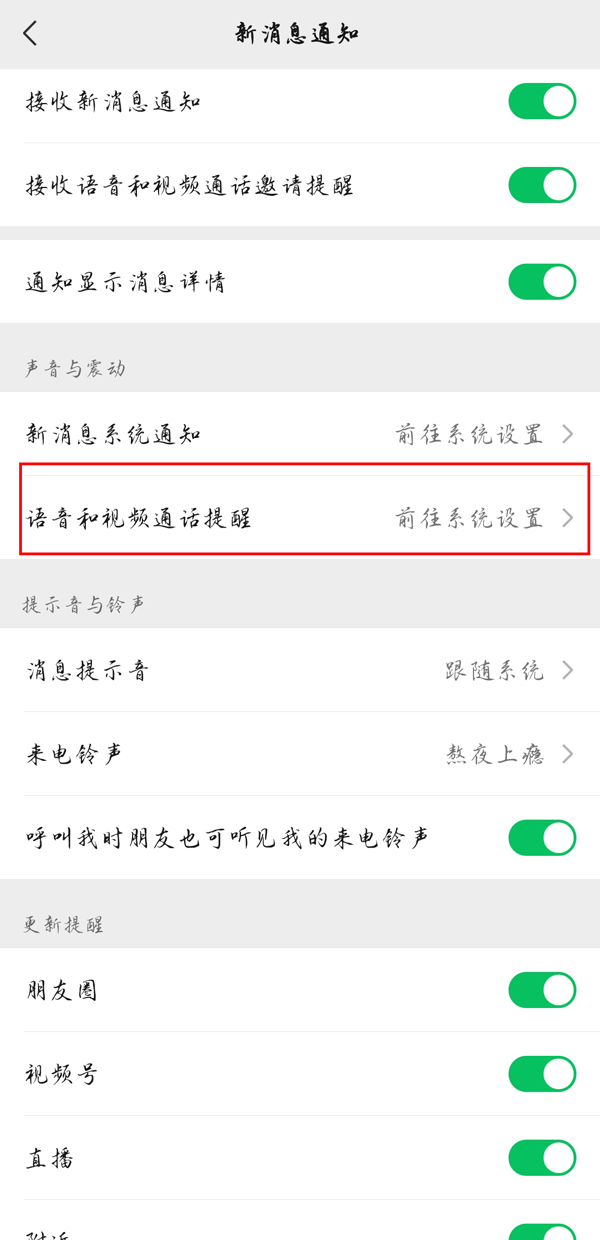Go back from 新消息通知 page
The width and height of the screenshot is (600, 1240).
click(x=30, y=33)
